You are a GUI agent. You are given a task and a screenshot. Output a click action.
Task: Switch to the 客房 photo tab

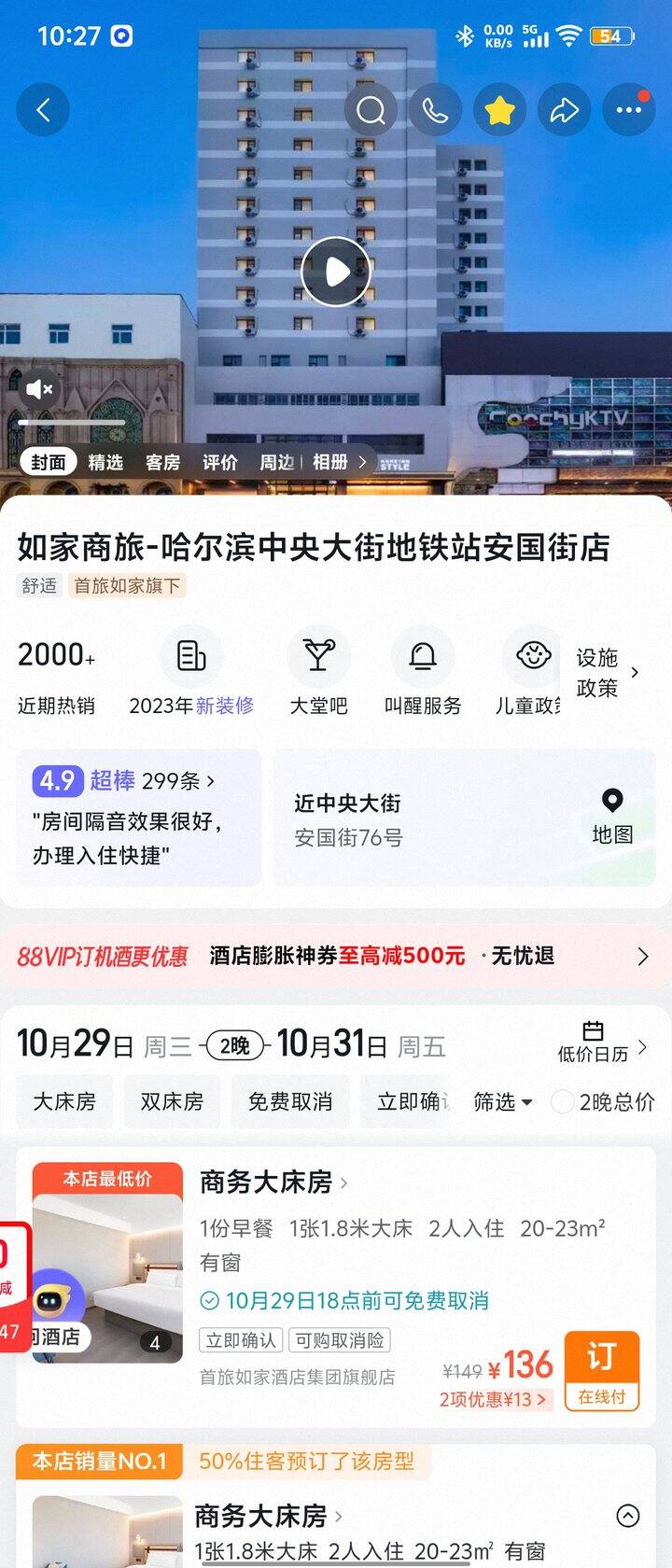click(x=162, y=462)
